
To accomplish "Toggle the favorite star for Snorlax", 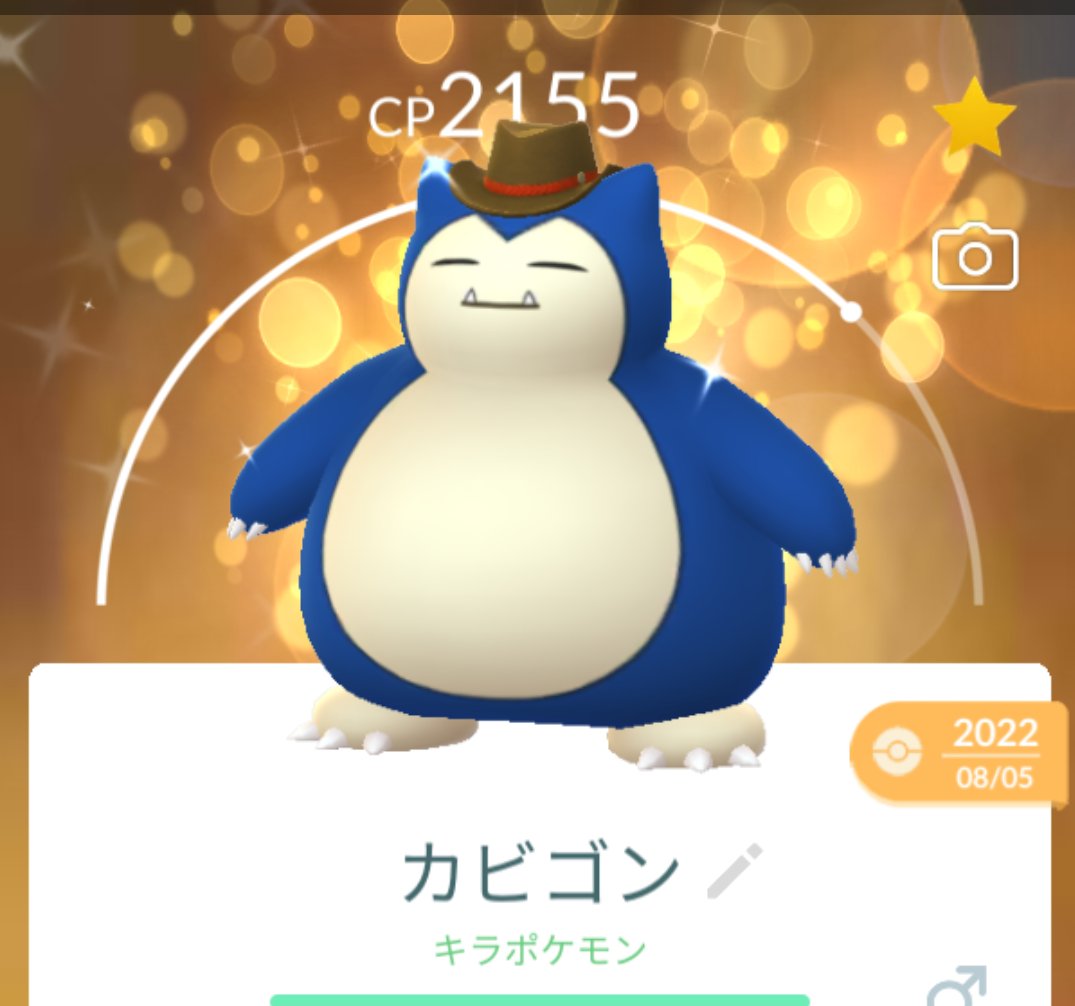I will pyautogui.click(x=974, y=116).
